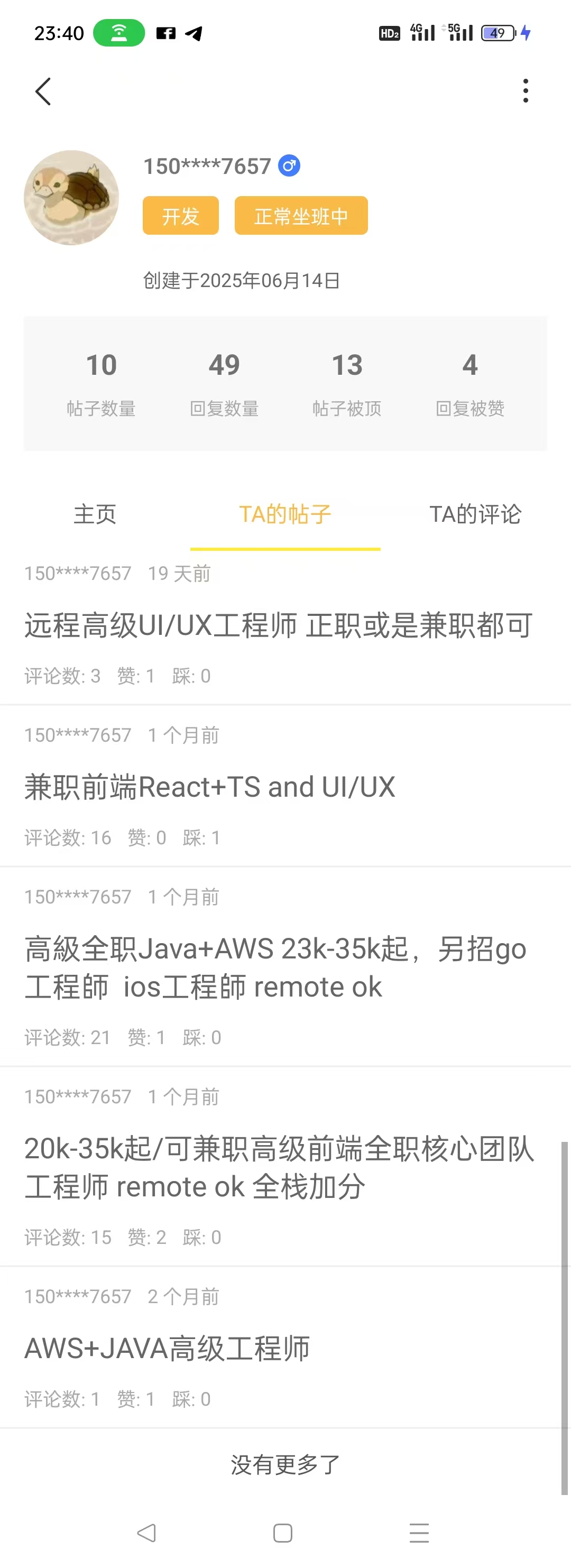Tap the system back navigation button
This screenshot has width=571, height=1568.
tap(146, 1533)
